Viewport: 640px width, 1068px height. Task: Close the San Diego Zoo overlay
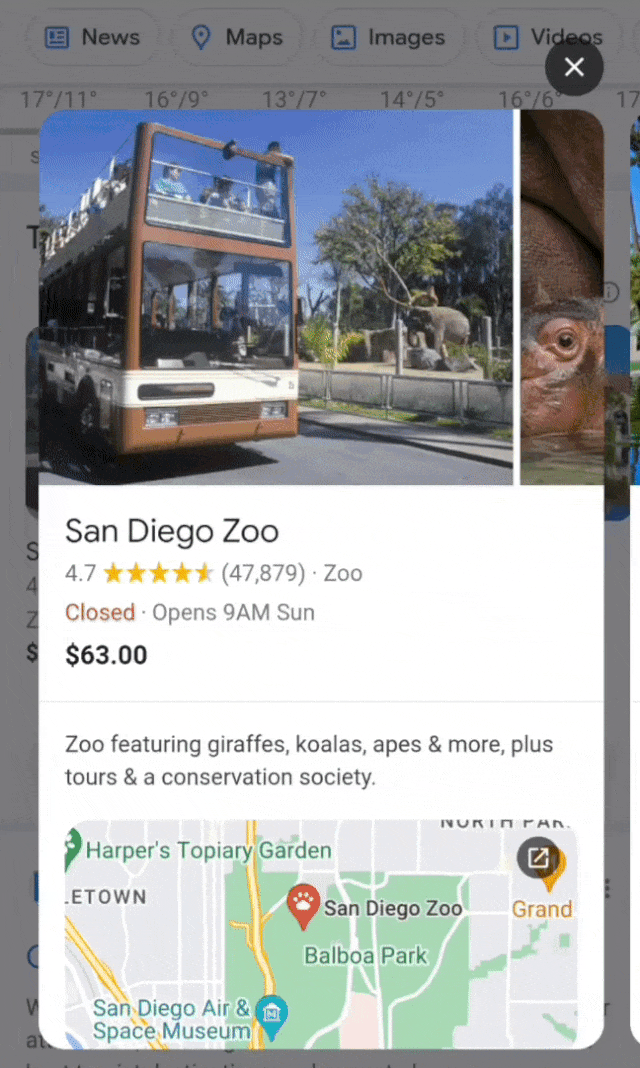(574, 67)
